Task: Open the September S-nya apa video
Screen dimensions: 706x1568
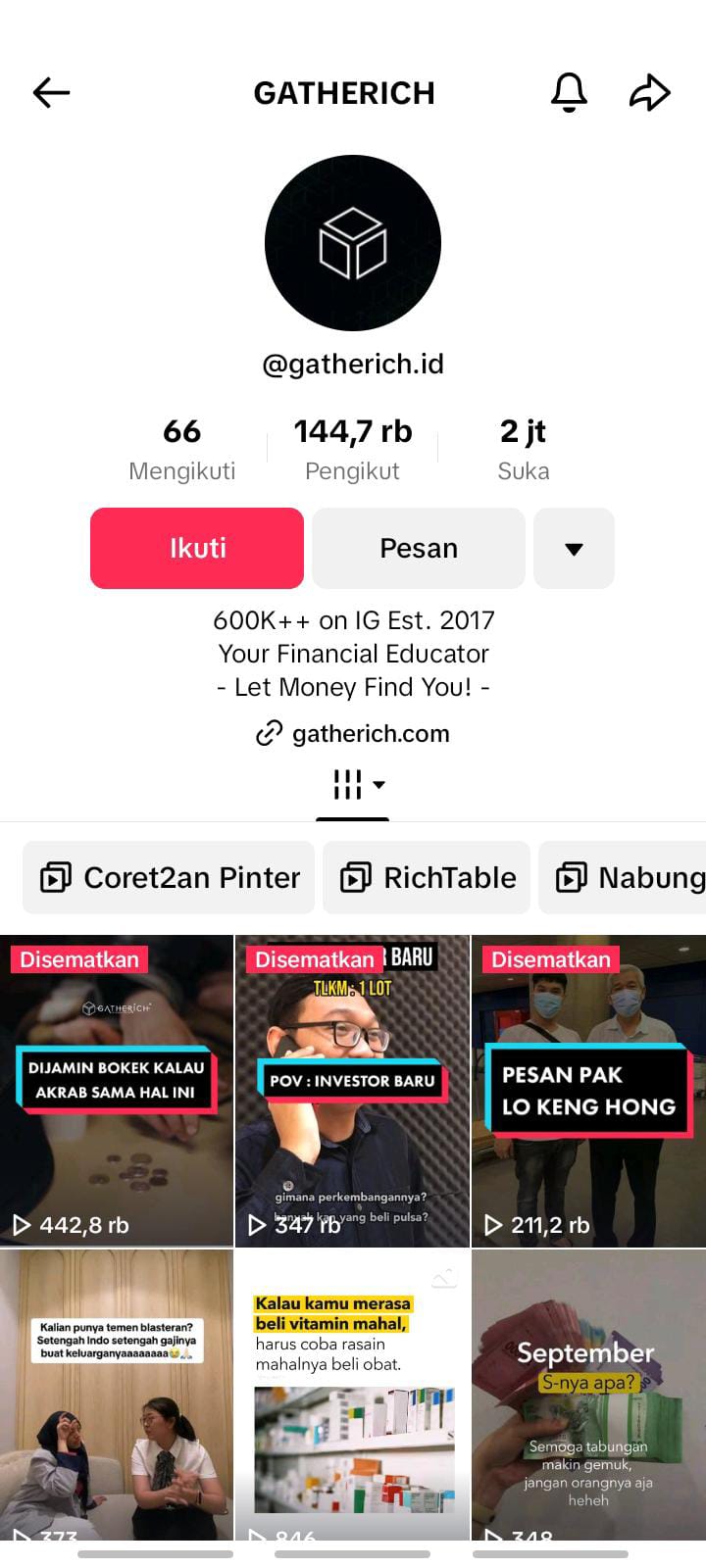Action: click(x=588, y=1392)
